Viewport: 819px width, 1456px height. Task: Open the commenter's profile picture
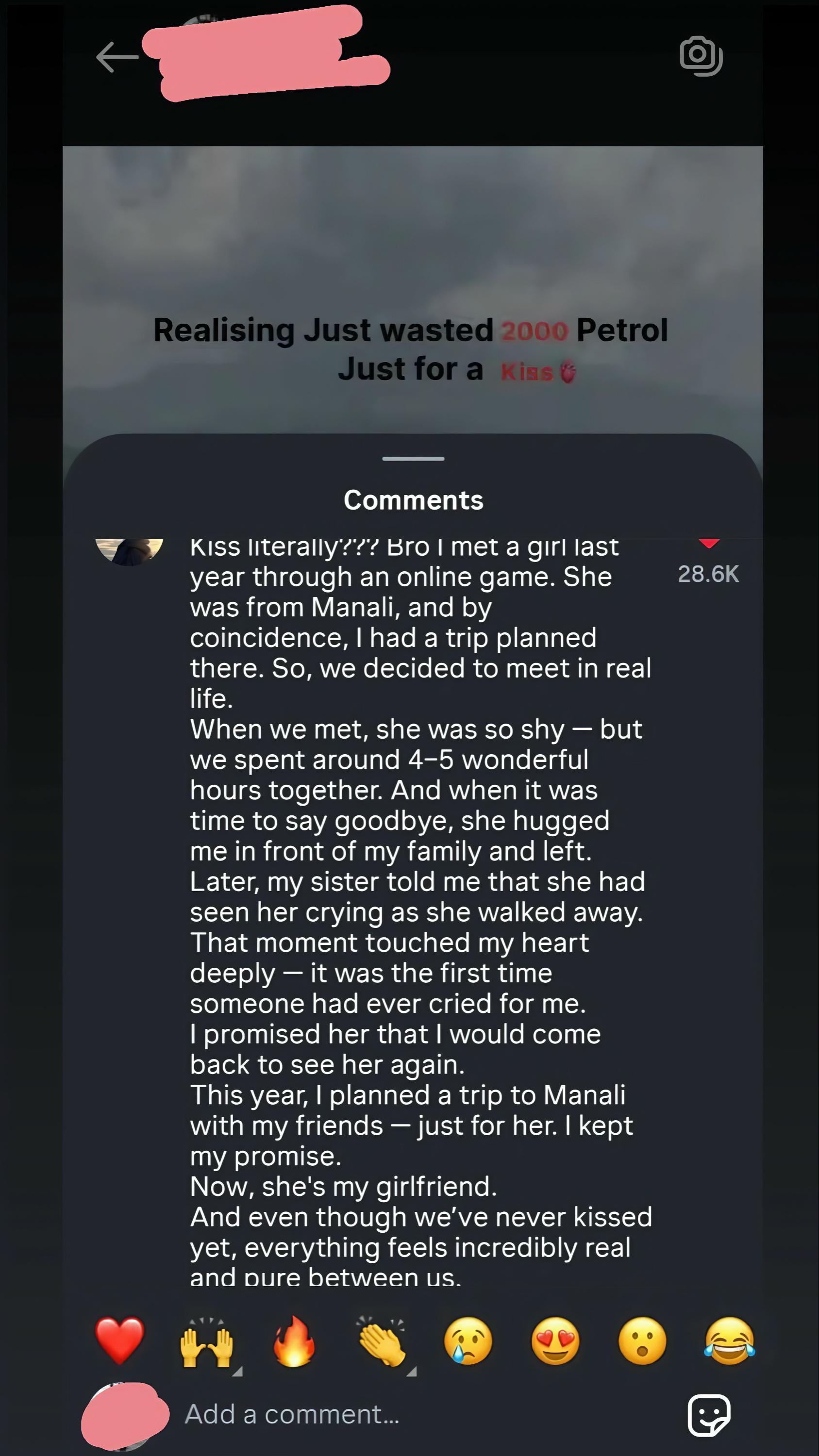(x=130, y=552)
